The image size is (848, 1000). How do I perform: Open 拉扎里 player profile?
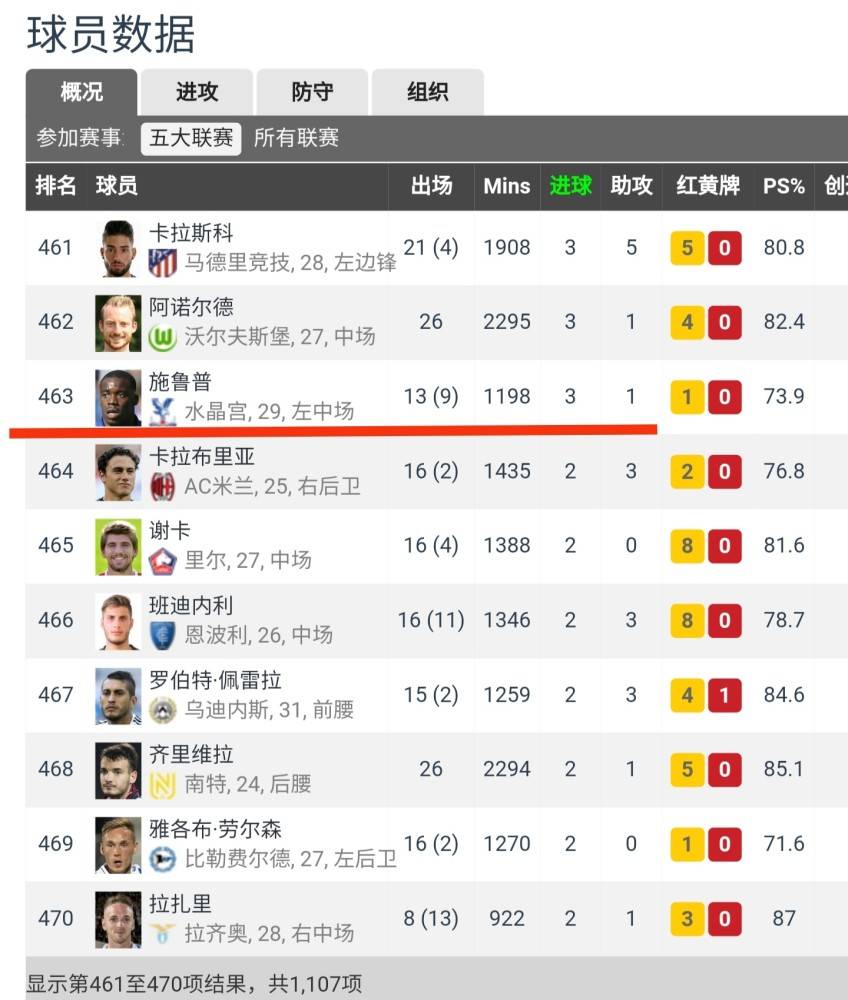[180, 904]
